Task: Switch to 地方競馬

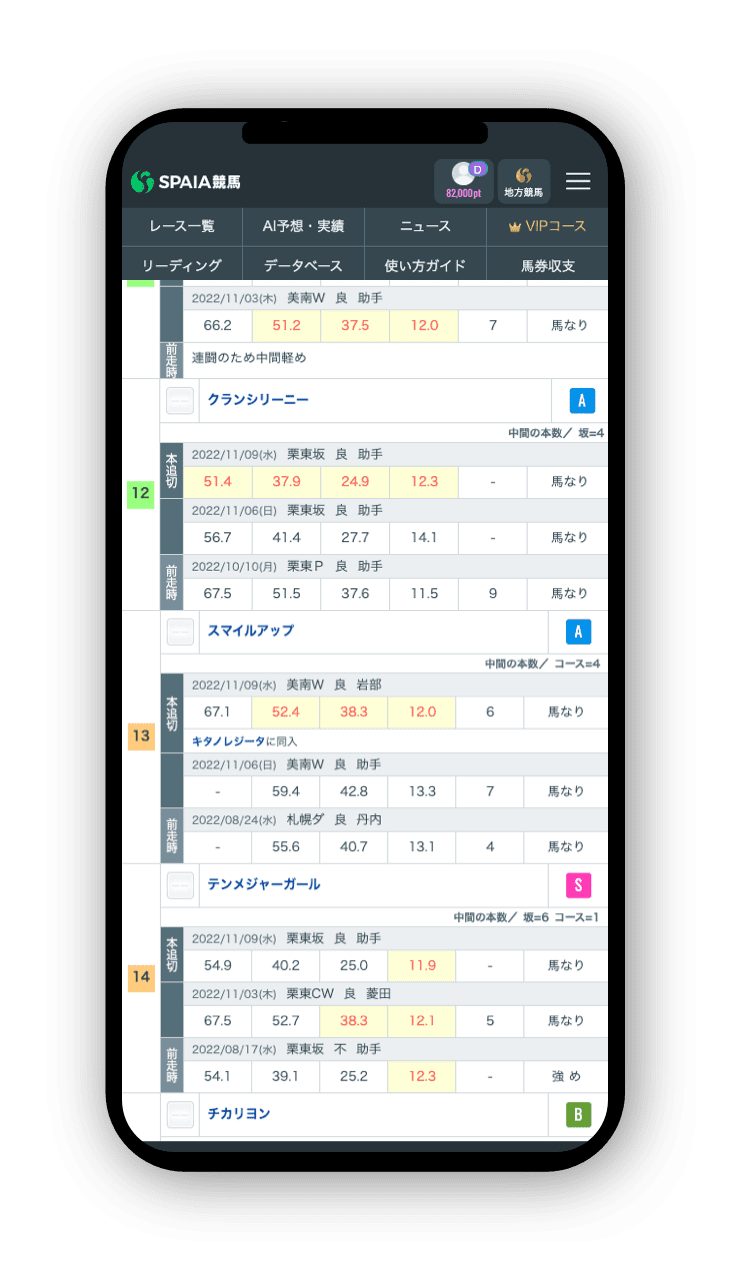Action: click(523, 181)
